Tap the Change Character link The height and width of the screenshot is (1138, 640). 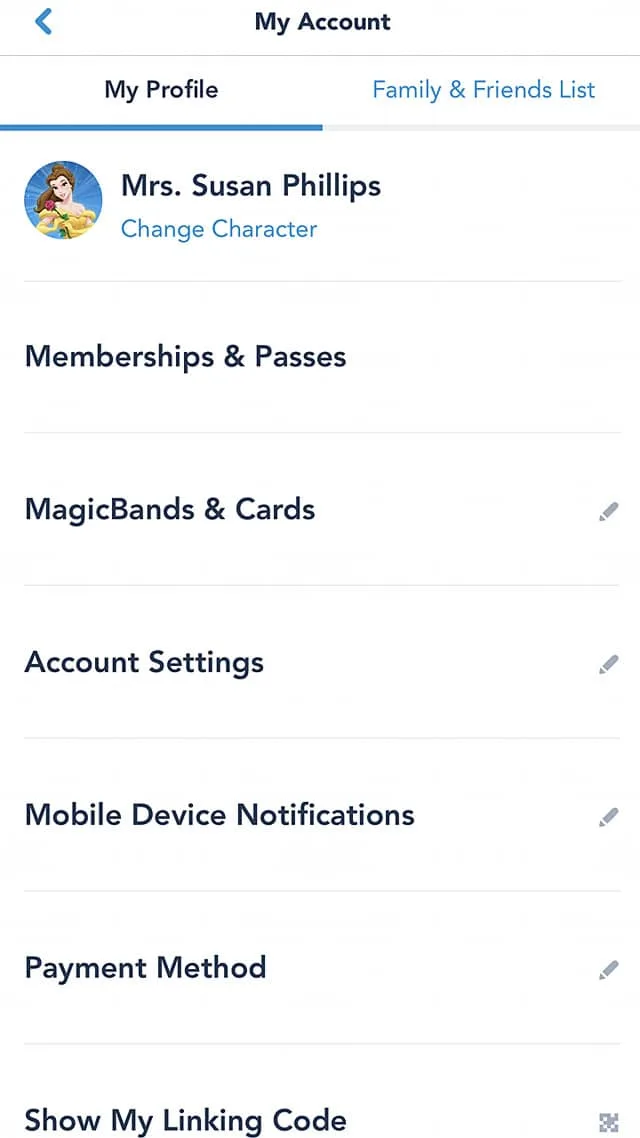pos(218,229)
